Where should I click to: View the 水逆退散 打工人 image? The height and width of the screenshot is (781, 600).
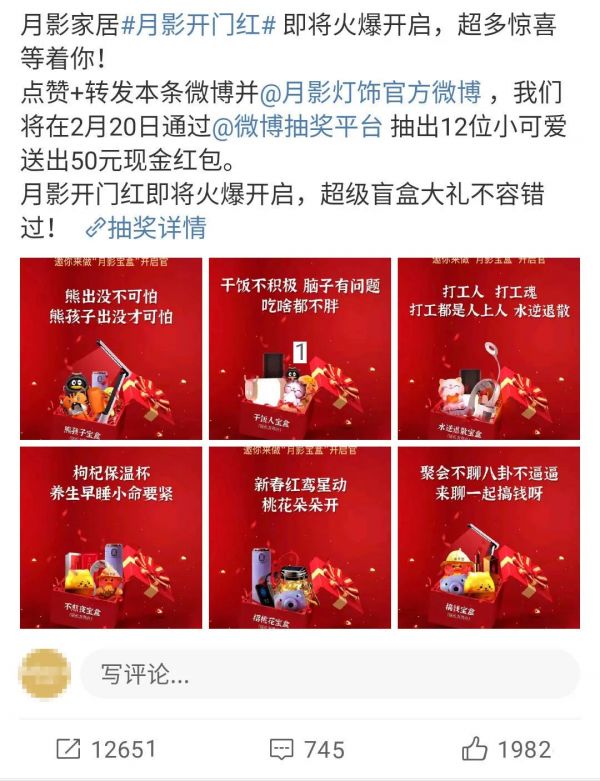489,348
